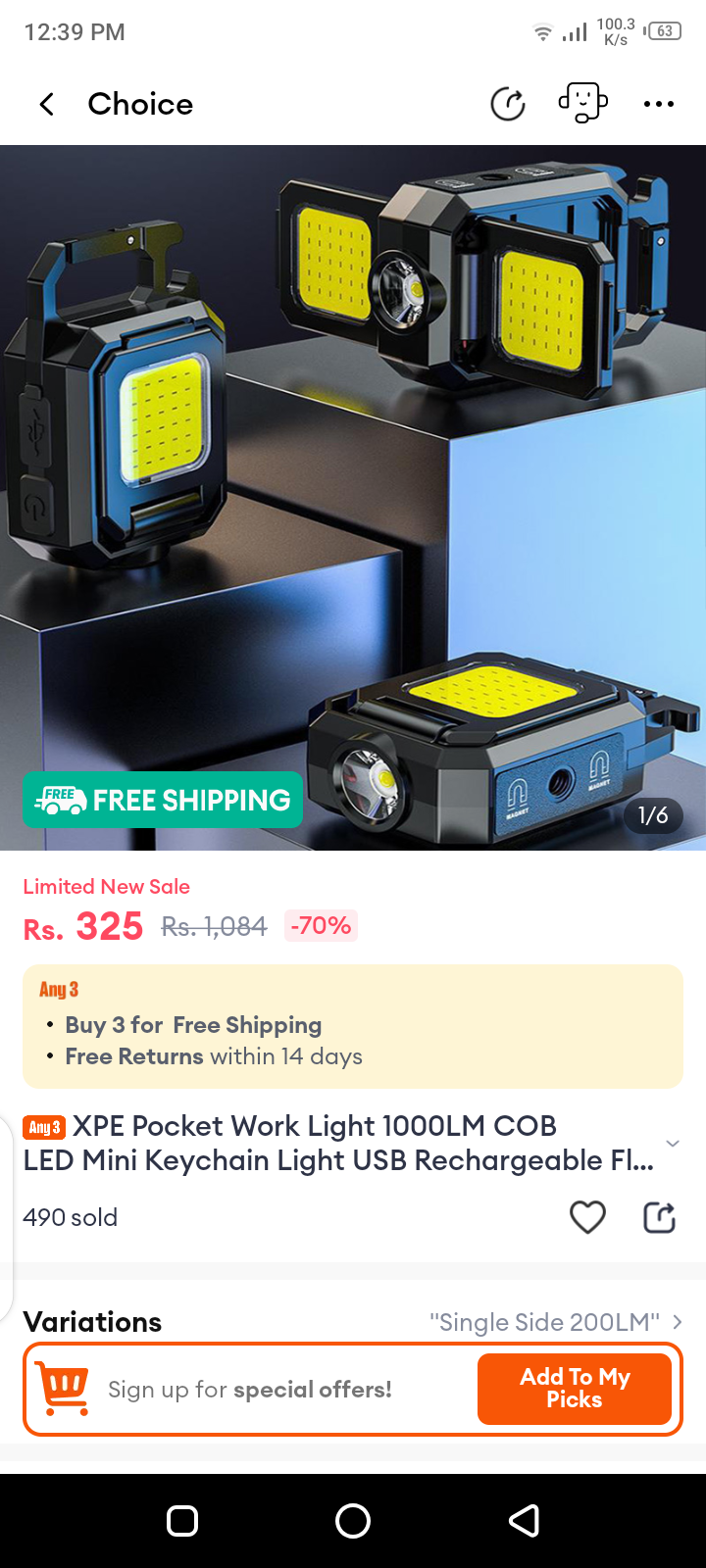Open the cart icon in bottom bar

63,1389
